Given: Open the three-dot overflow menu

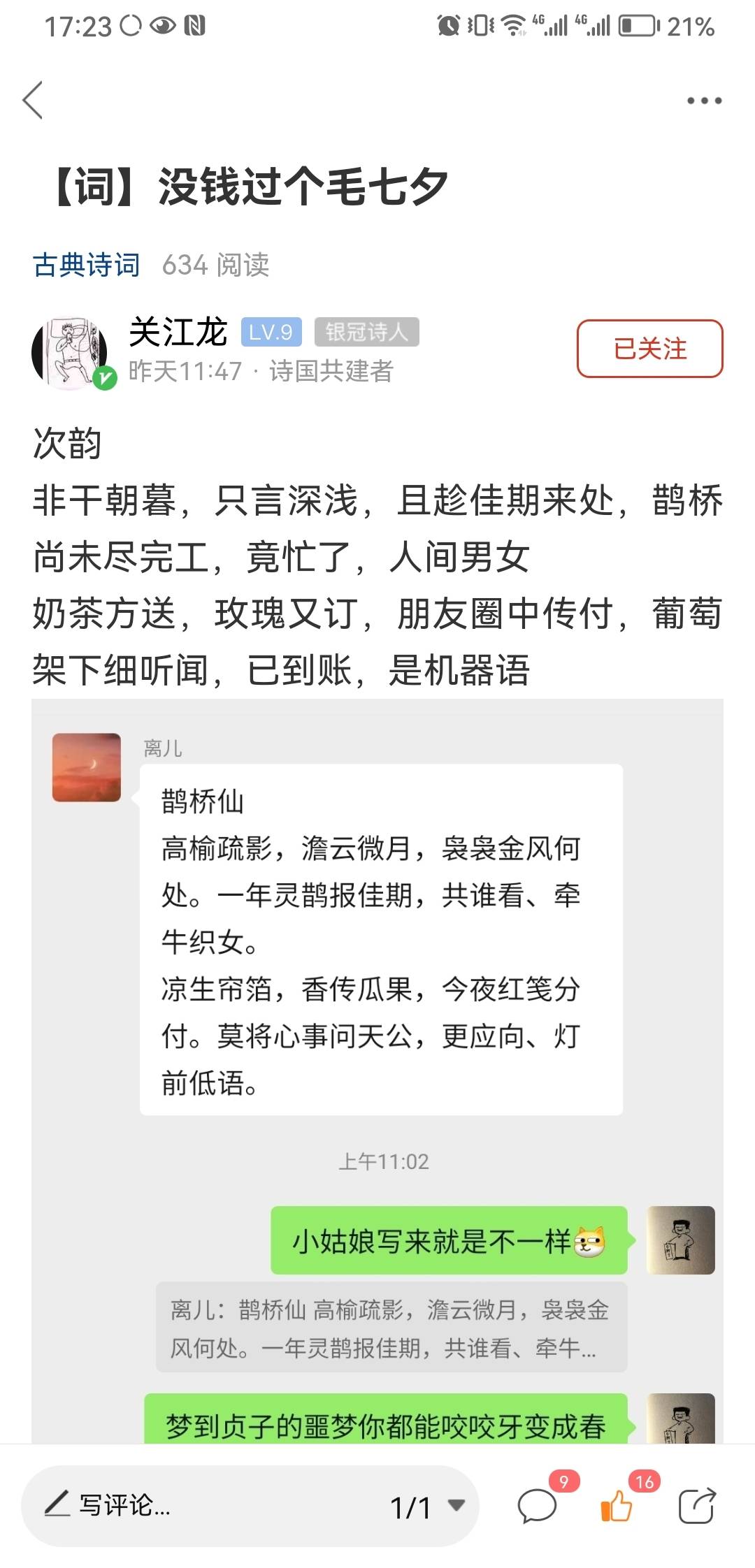Looking at the screenshot, I should (x=703, y=101).
